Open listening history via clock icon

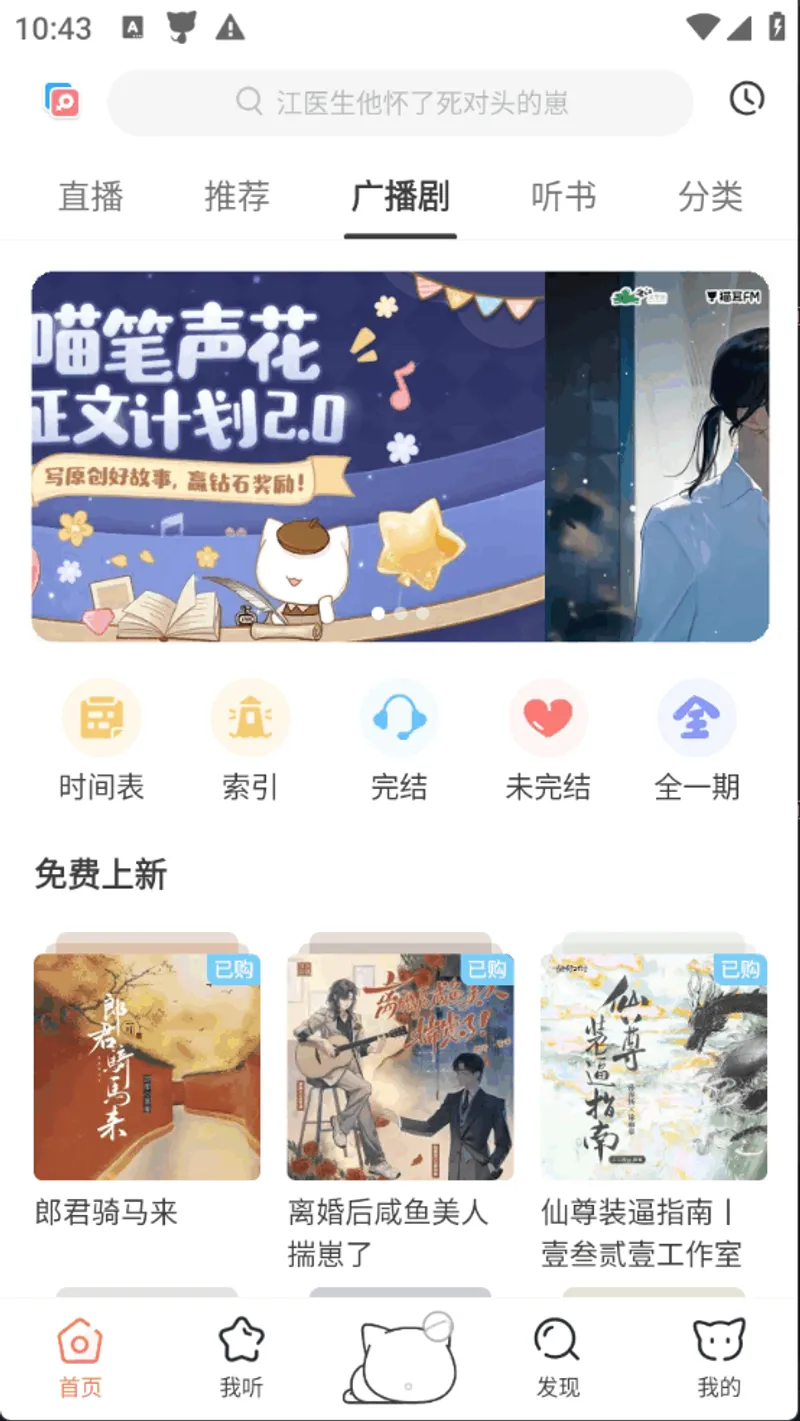coord(747,100)
